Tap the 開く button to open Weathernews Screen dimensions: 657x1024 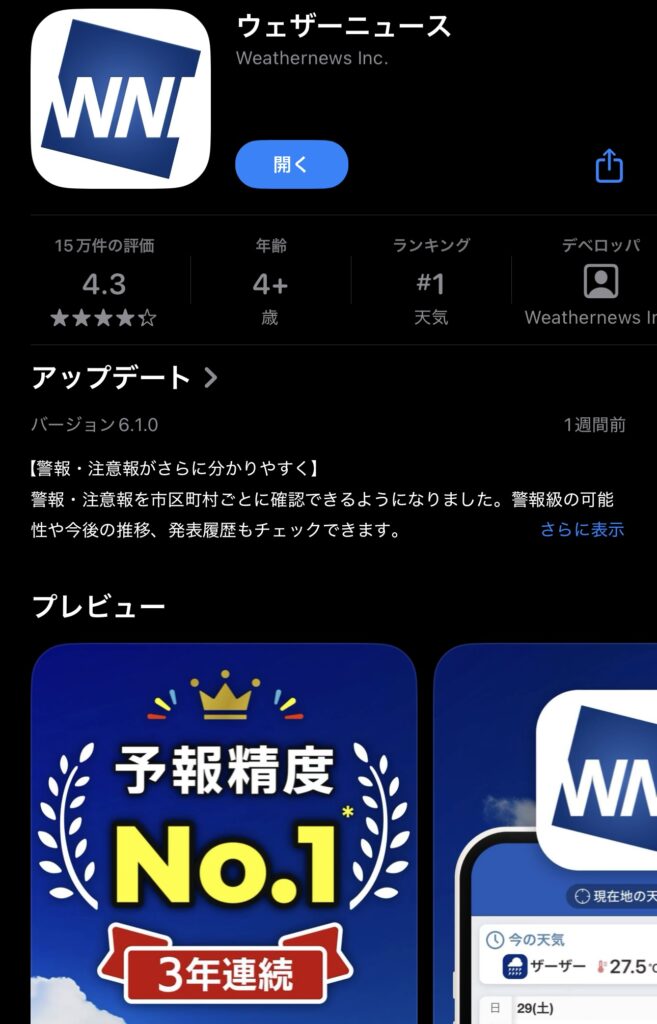coord(291,165)
